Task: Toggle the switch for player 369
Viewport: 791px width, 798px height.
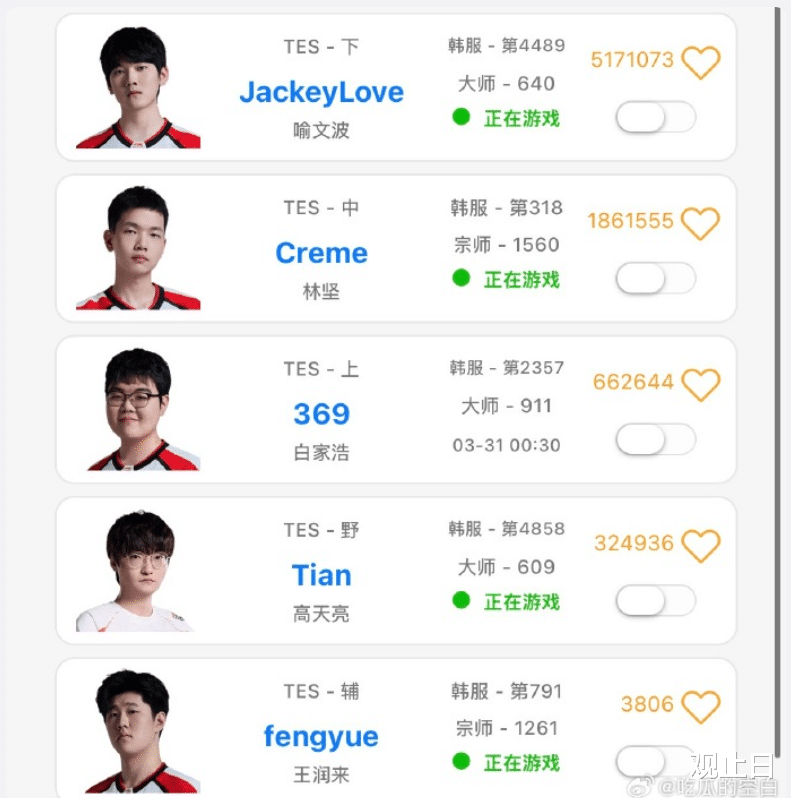Action: coord(655,440)
